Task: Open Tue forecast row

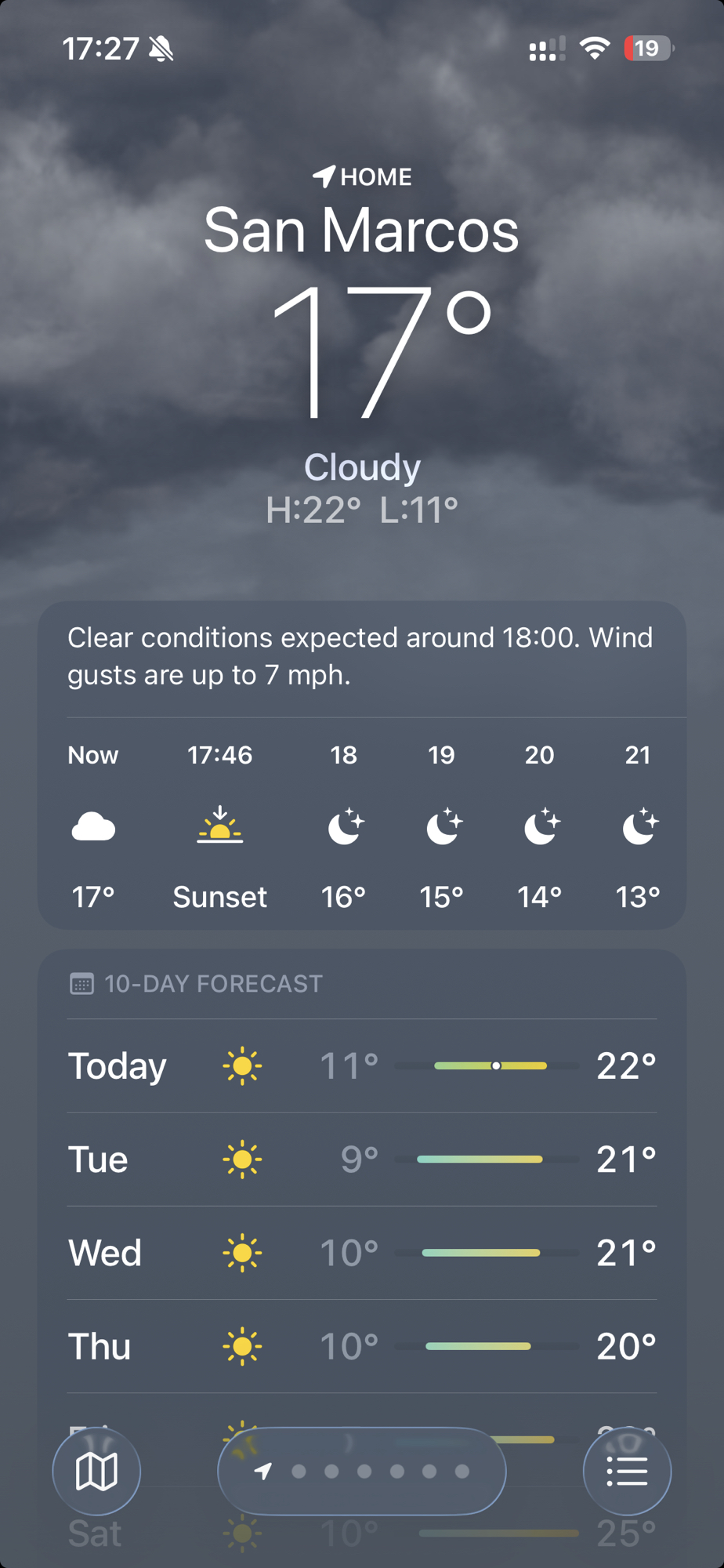Action: point(362,1159)
